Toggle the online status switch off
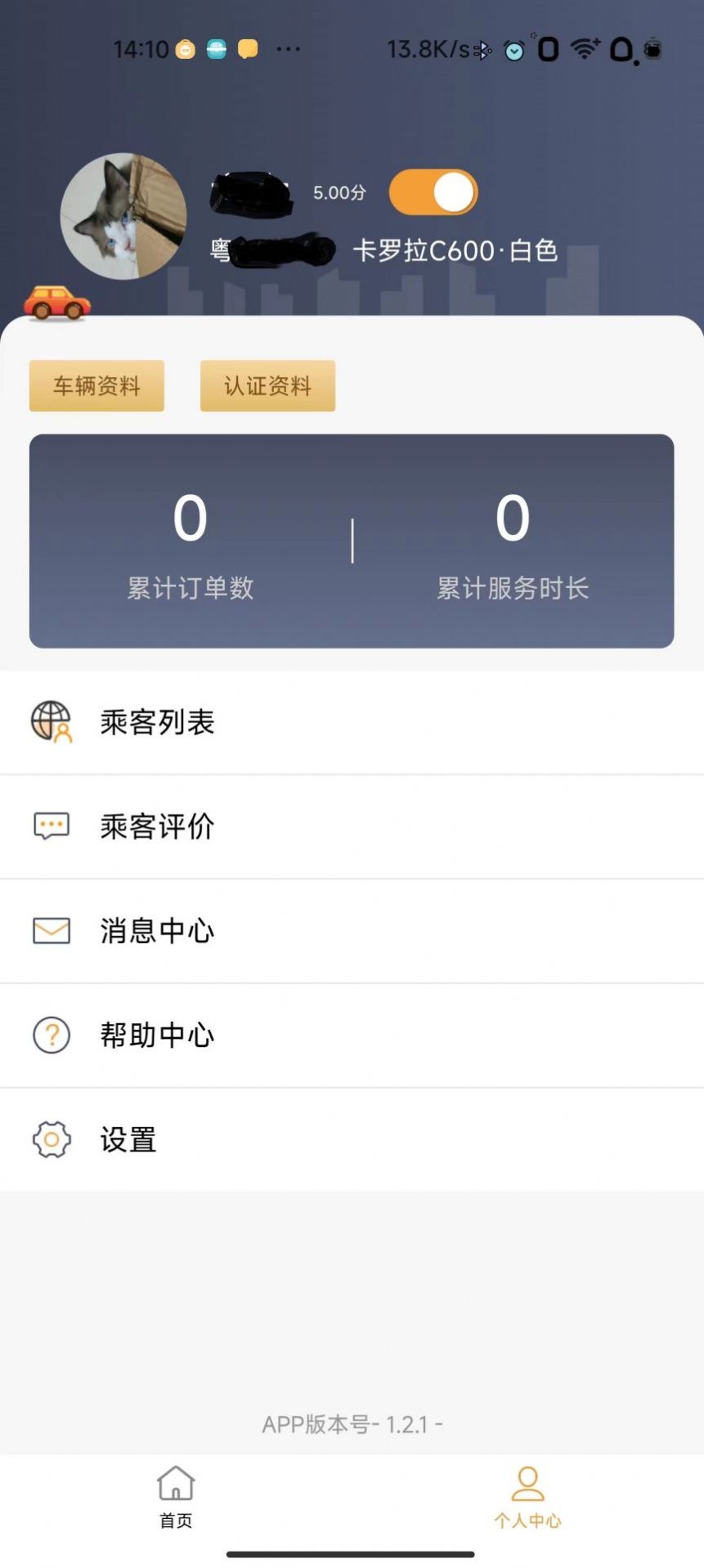 click(433, 191)
